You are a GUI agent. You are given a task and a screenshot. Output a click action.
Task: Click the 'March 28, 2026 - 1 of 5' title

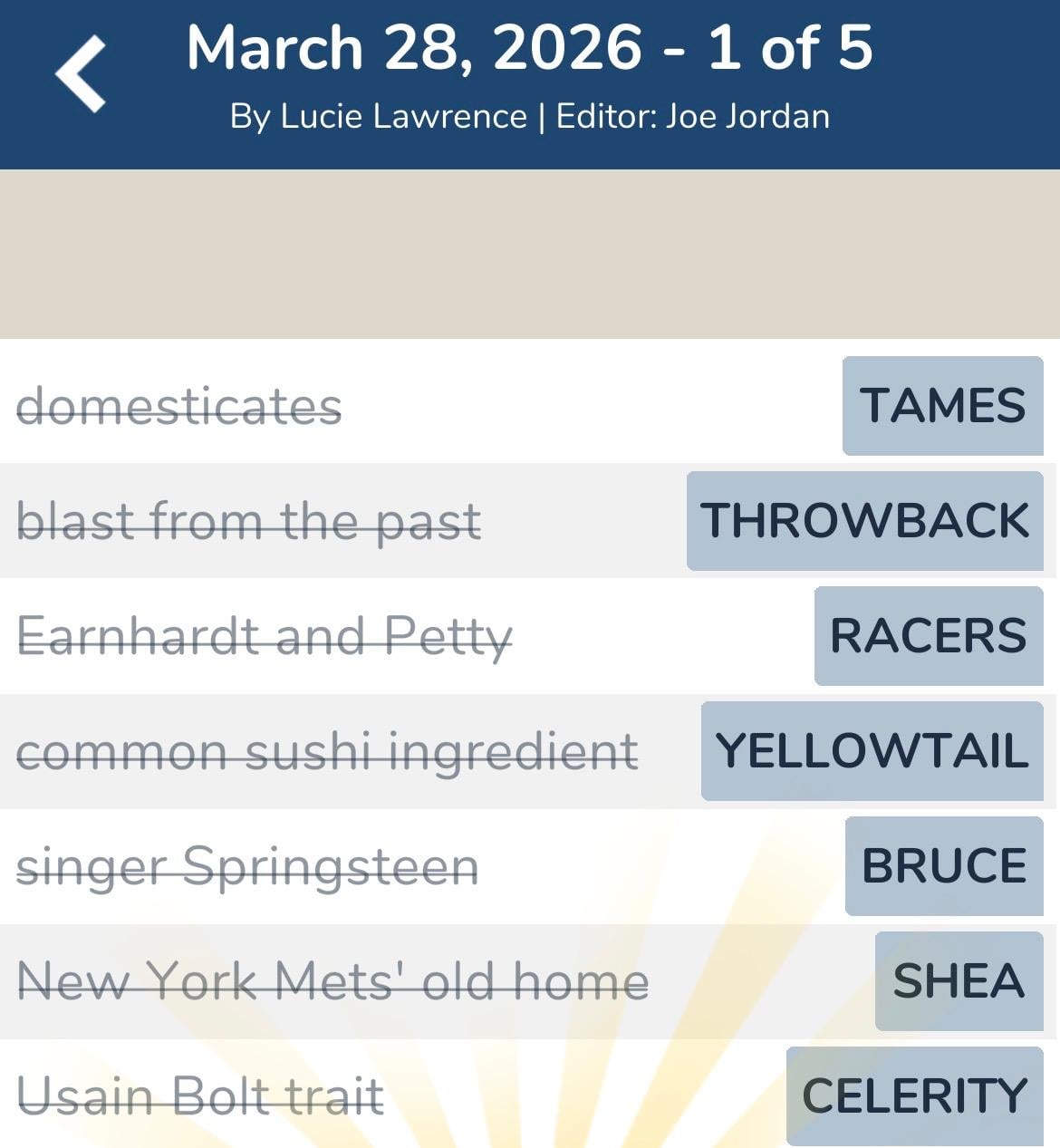[530, 48]
